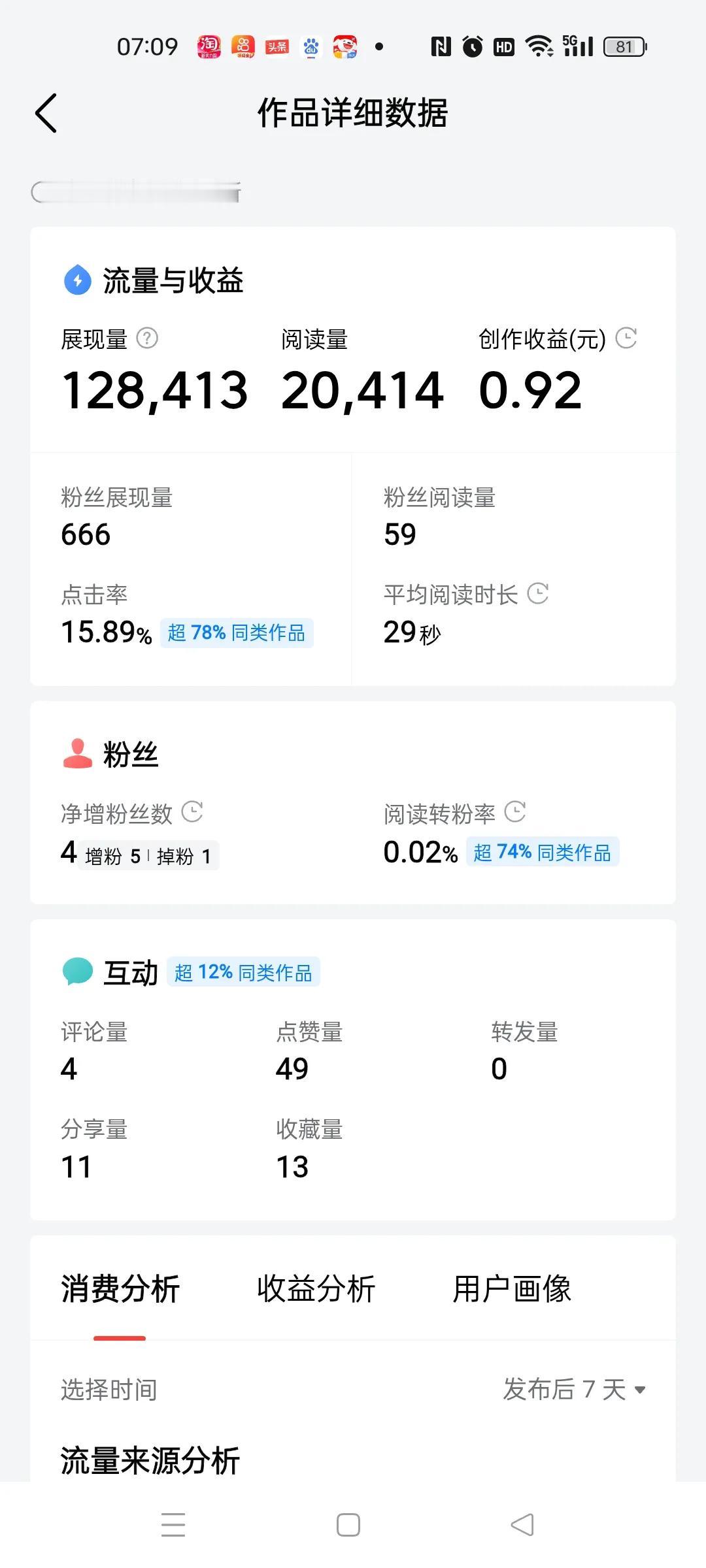Click the 互动 chat bubble icon

[76, 972]
